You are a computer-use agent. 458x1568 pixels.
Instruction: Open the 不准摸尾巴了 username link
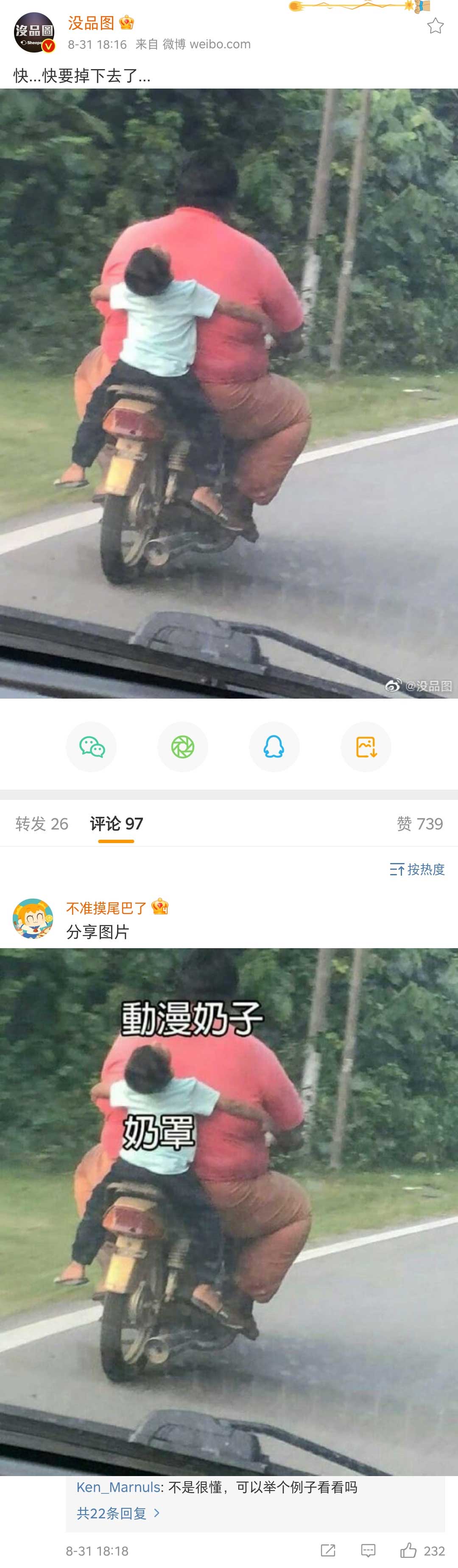106,908
